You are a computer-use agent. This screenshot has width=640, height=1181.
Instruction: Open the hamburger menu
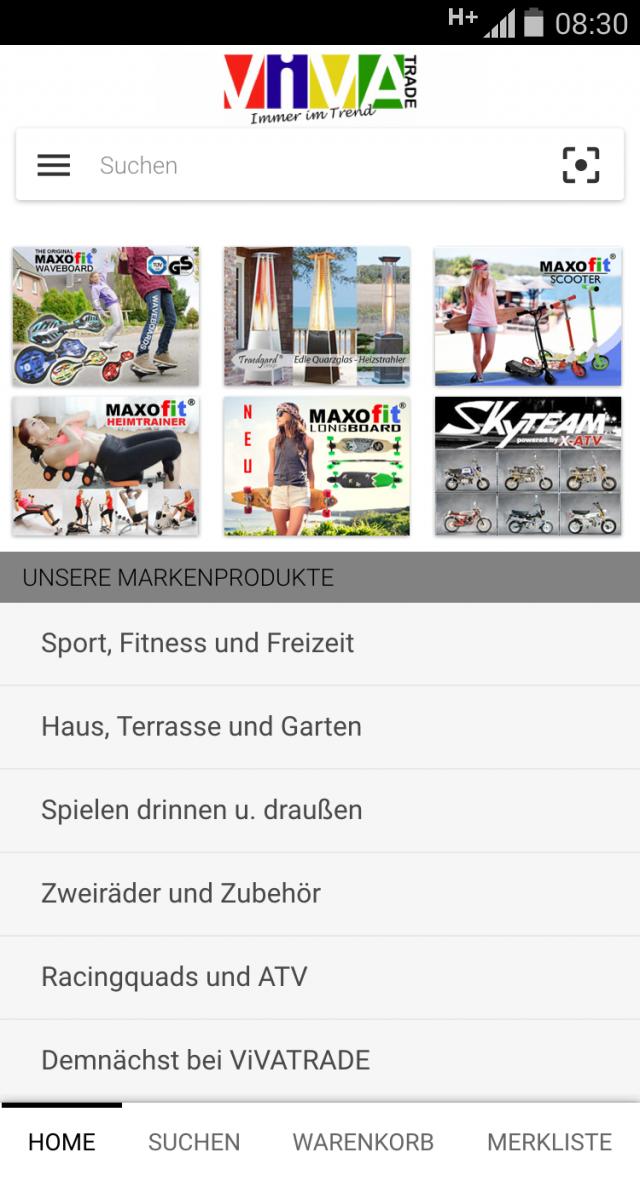click(x=54, y=166)
